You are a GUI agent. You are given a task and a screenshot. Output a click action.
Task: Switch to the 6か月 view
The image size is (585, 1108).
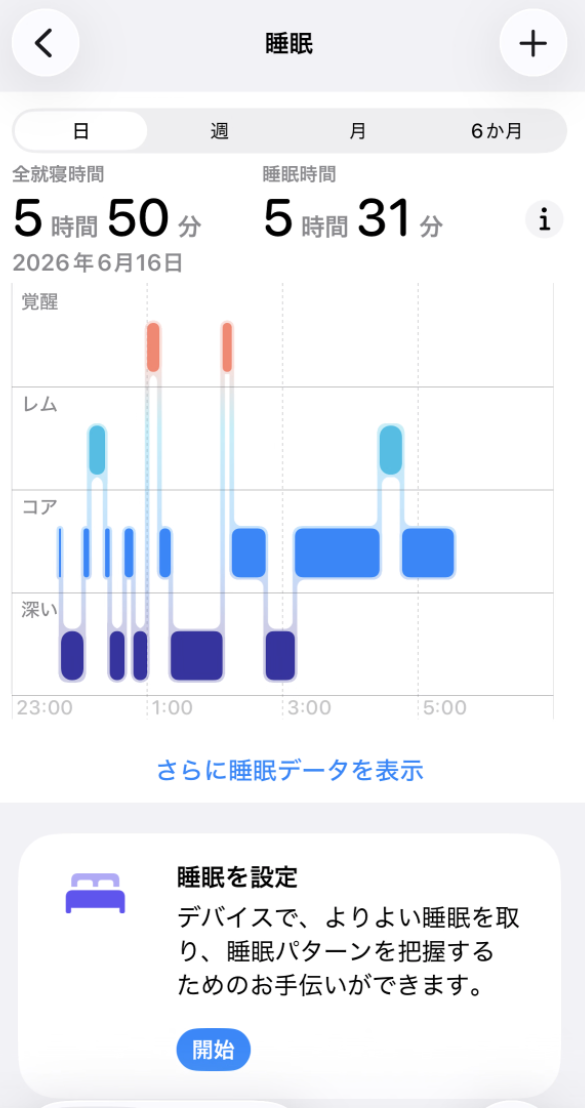[497, 131]
